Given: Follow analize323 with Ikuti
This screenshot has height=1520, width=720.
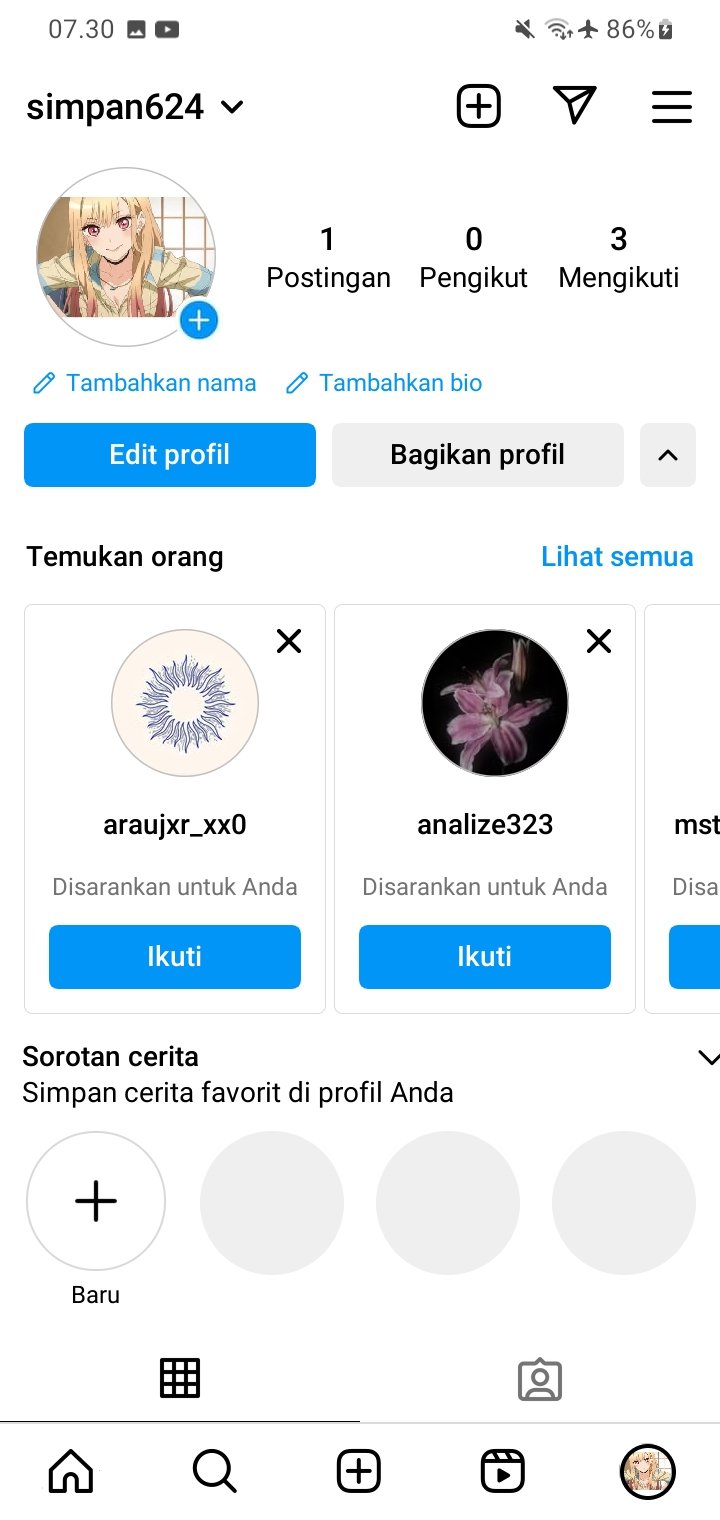Looking at the screenshot, I should pyautogui.click(x=485, y=957).
